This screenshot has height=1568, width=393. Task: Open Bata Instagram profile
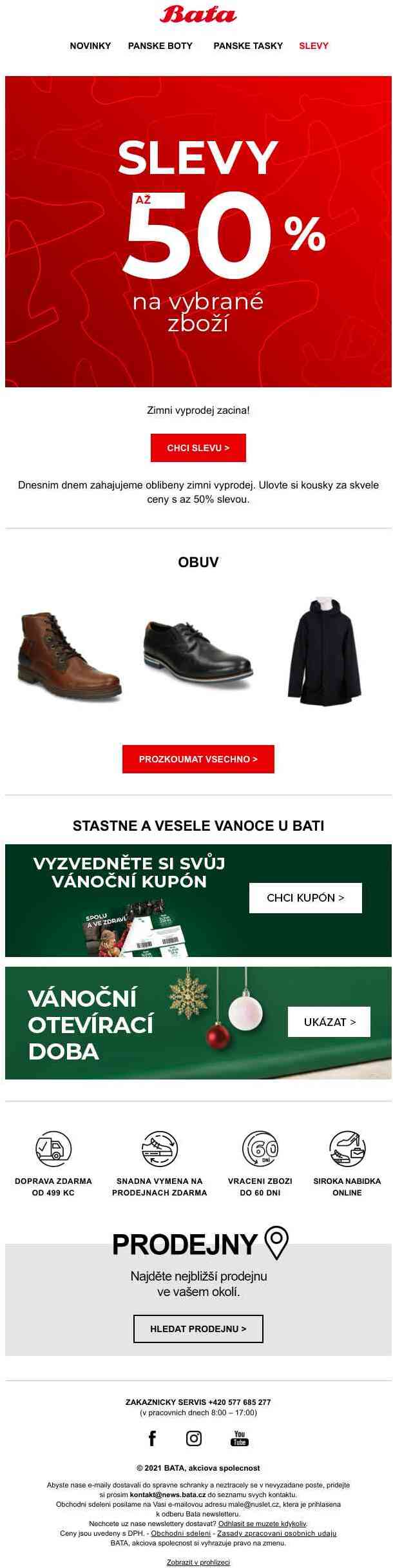point(194,1438)
